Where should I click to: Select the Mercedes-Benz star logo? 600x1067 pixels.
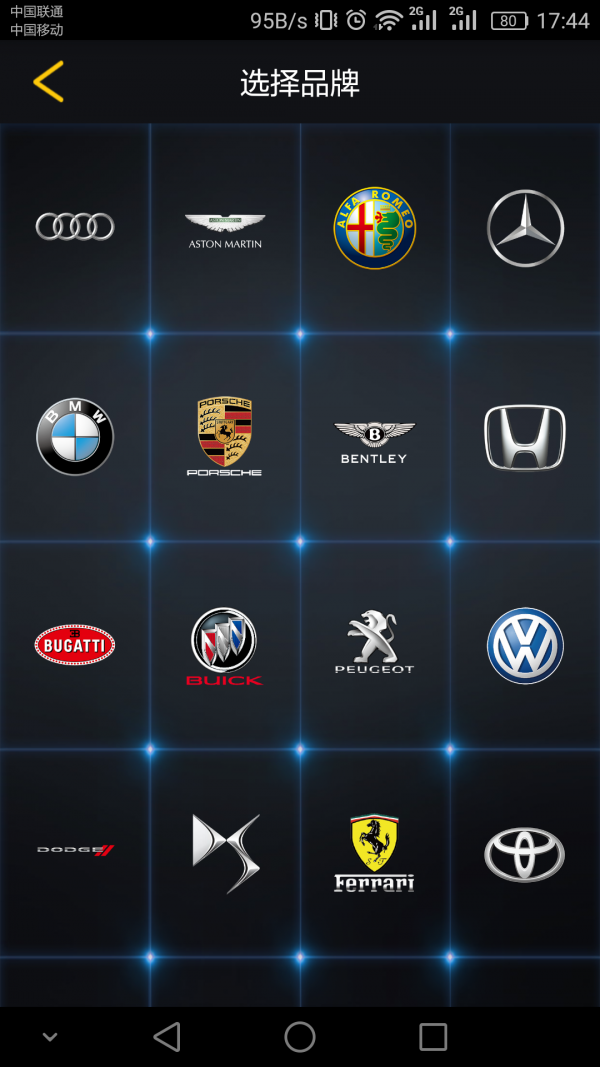point(525,228)
